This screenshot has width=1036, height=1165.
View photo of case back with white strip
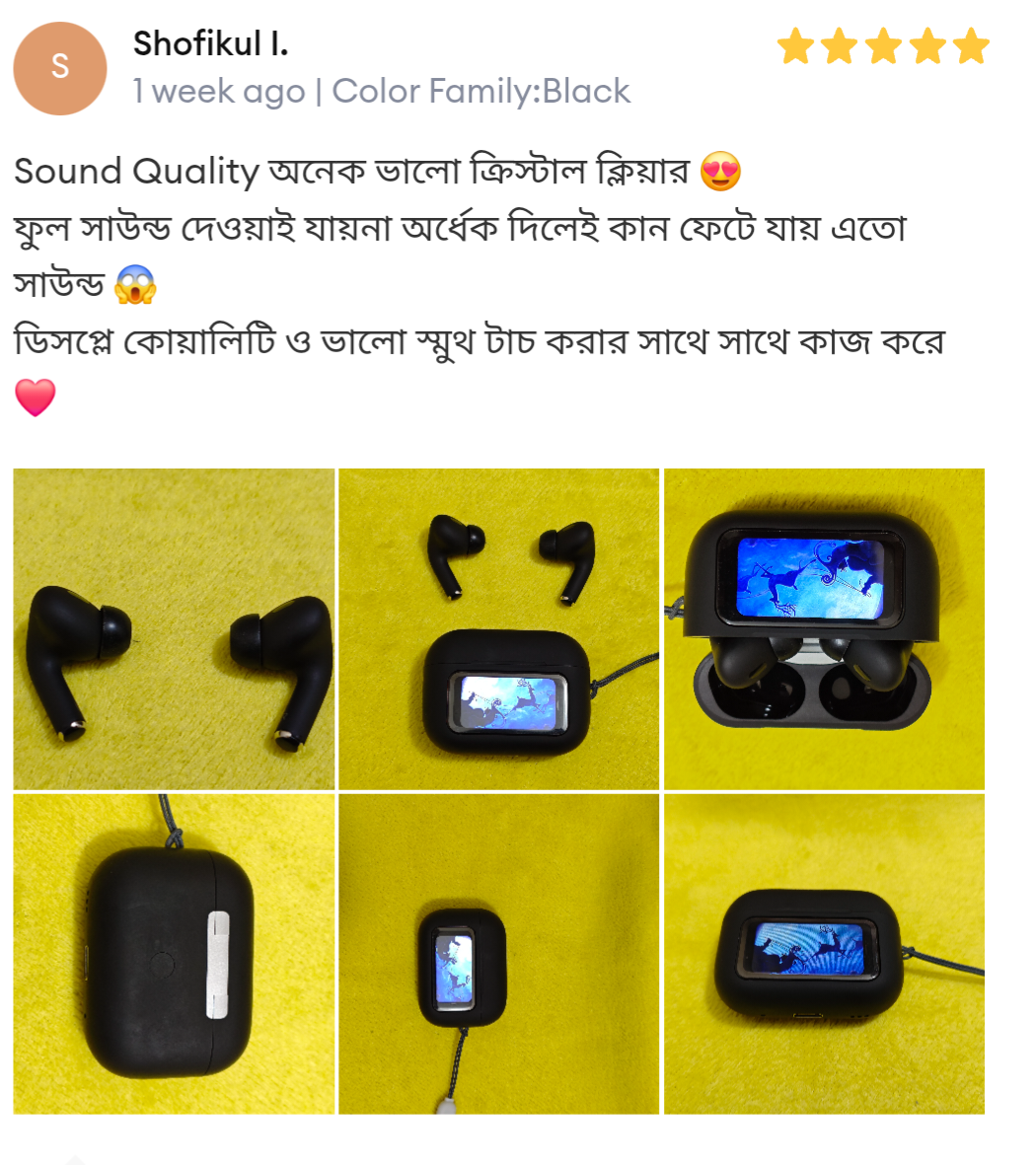(x=174, y=954)
